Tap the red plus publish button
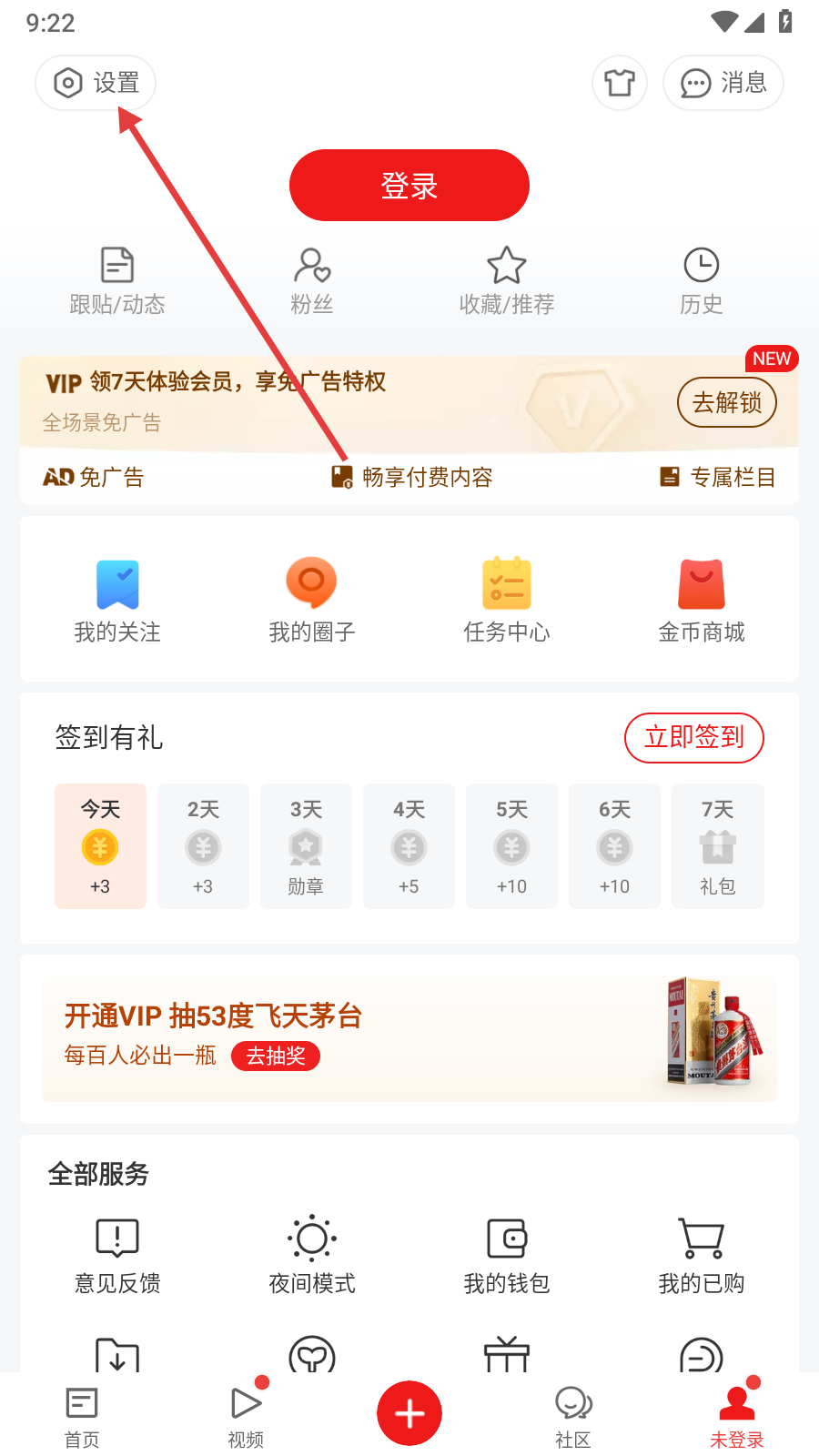Screen dimensions: 819x1456 pos(409,1413)
